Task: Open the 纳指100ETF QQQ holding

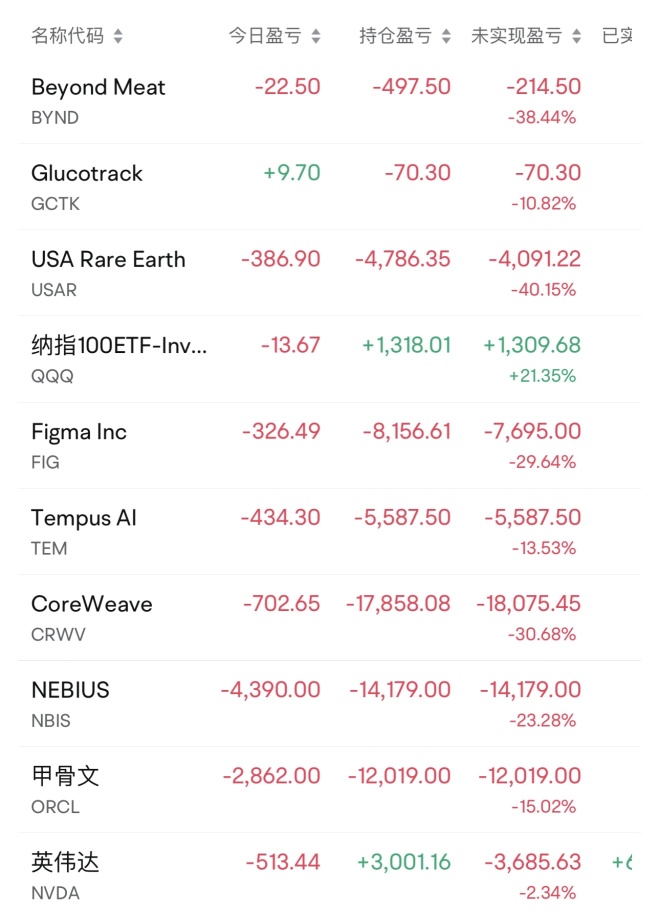Action: click(x=119, y=358)
